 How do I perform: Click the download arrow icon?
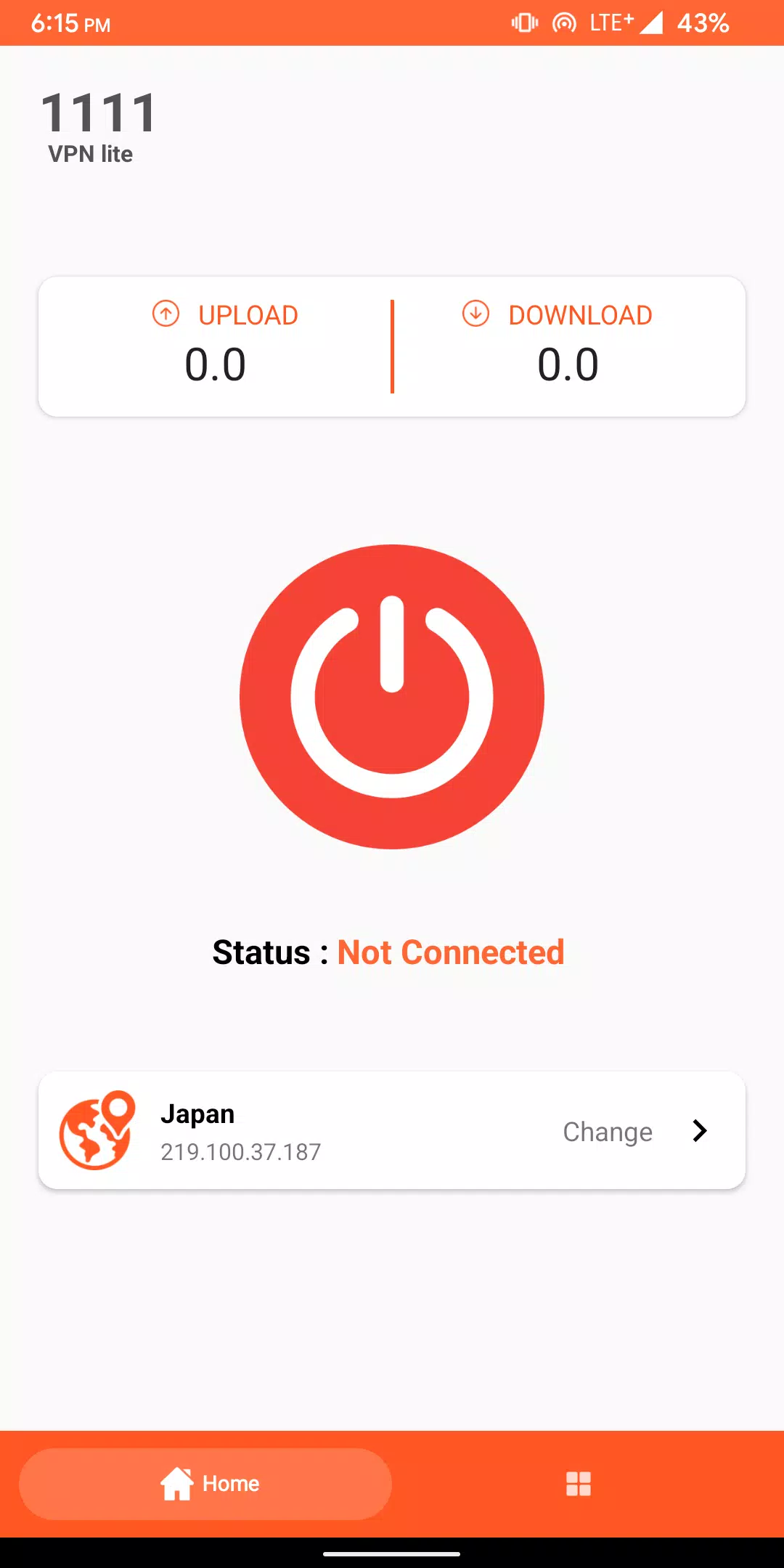coord(475,314)
